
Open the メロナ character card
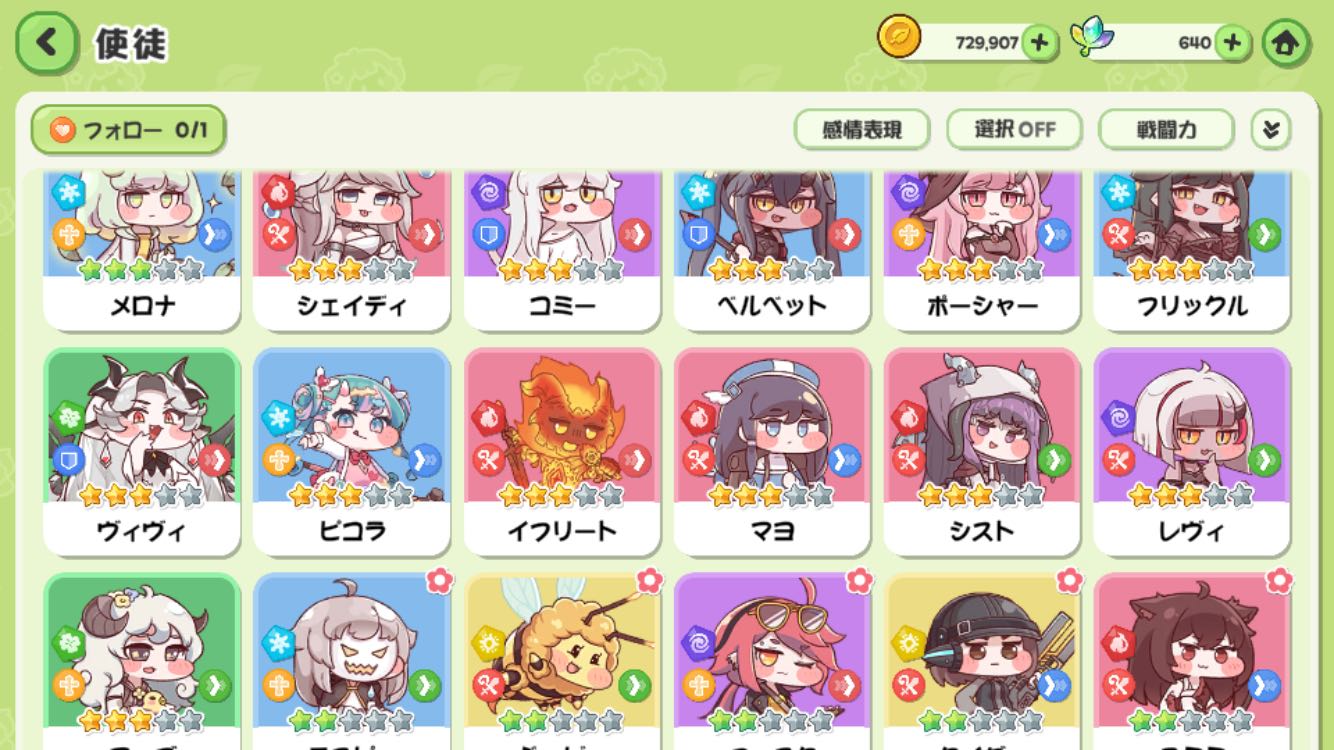tap(142, 250)
